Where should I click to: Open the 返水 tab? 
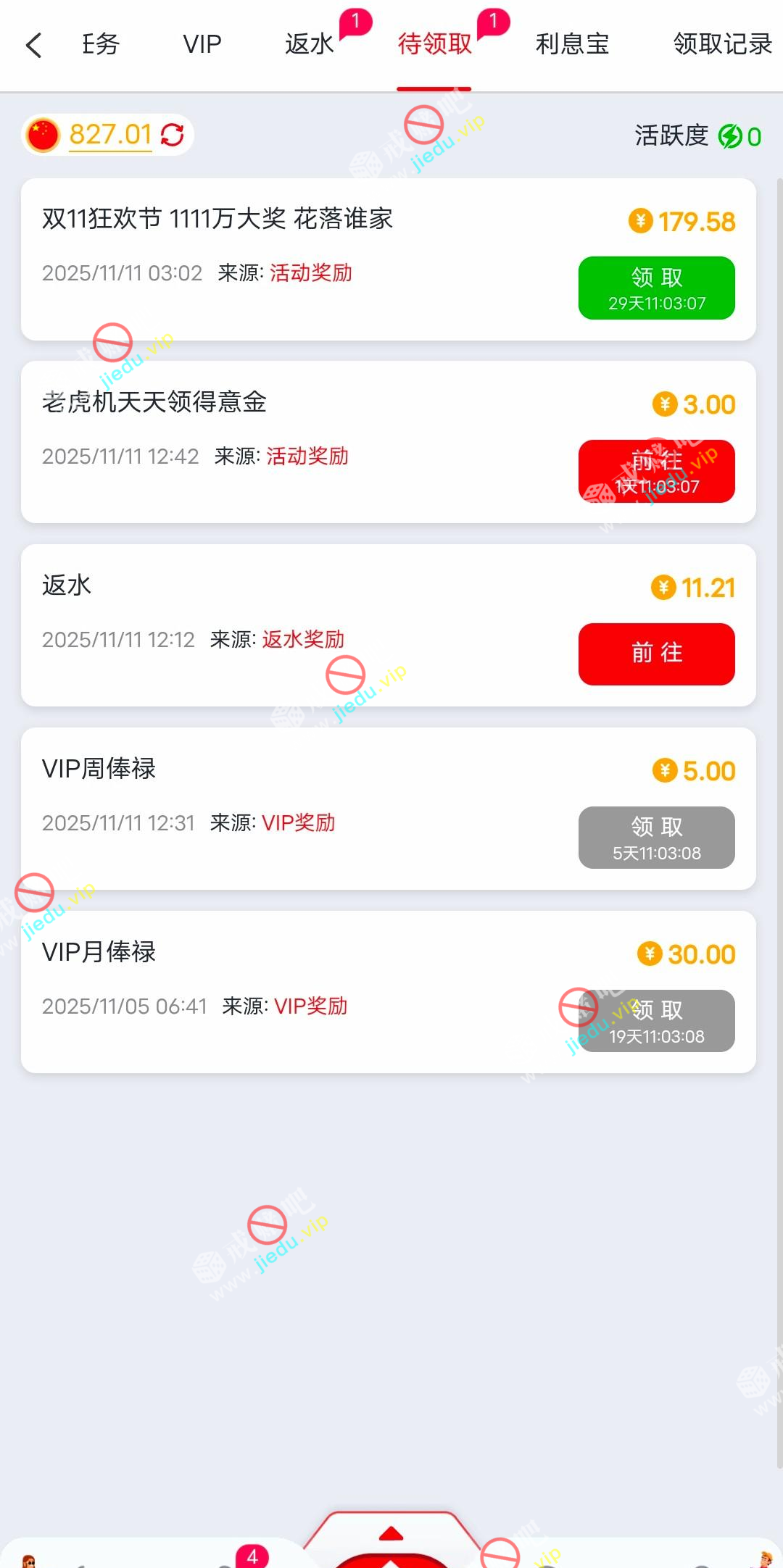(x=310, y=45)
